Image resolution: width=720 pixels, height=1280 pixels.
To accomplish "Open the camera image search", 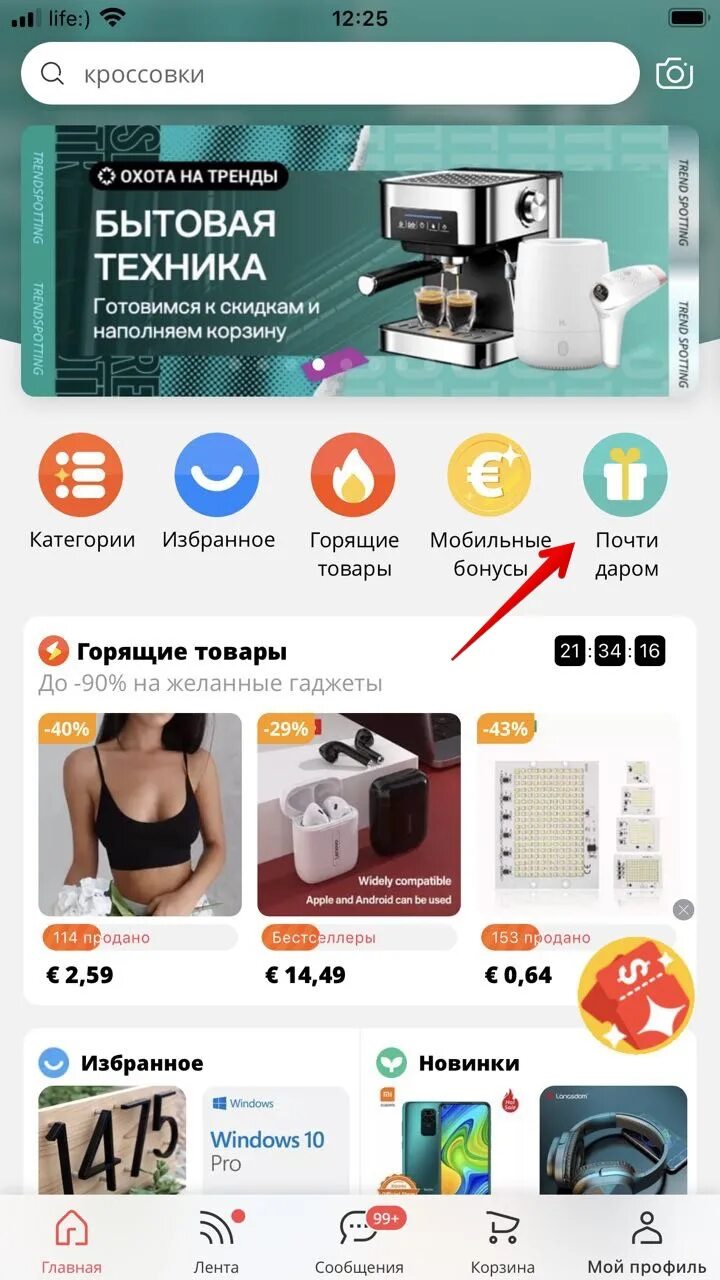I will [x=675, y=73].
